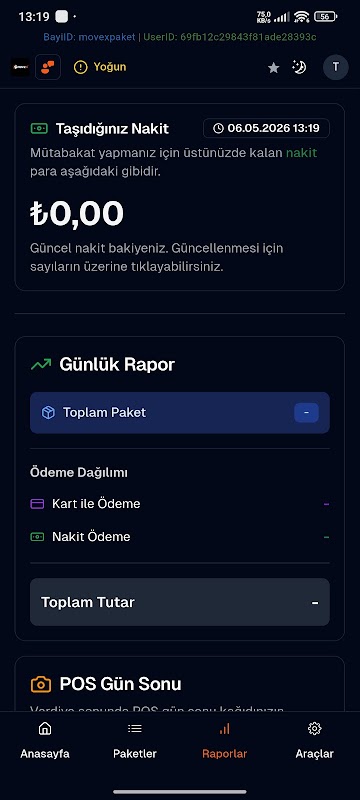Open the Toplam Paket row
Image resolution: width=360 pixels, height=800 pixels.
pyautogui.click(x=180, y=413)
